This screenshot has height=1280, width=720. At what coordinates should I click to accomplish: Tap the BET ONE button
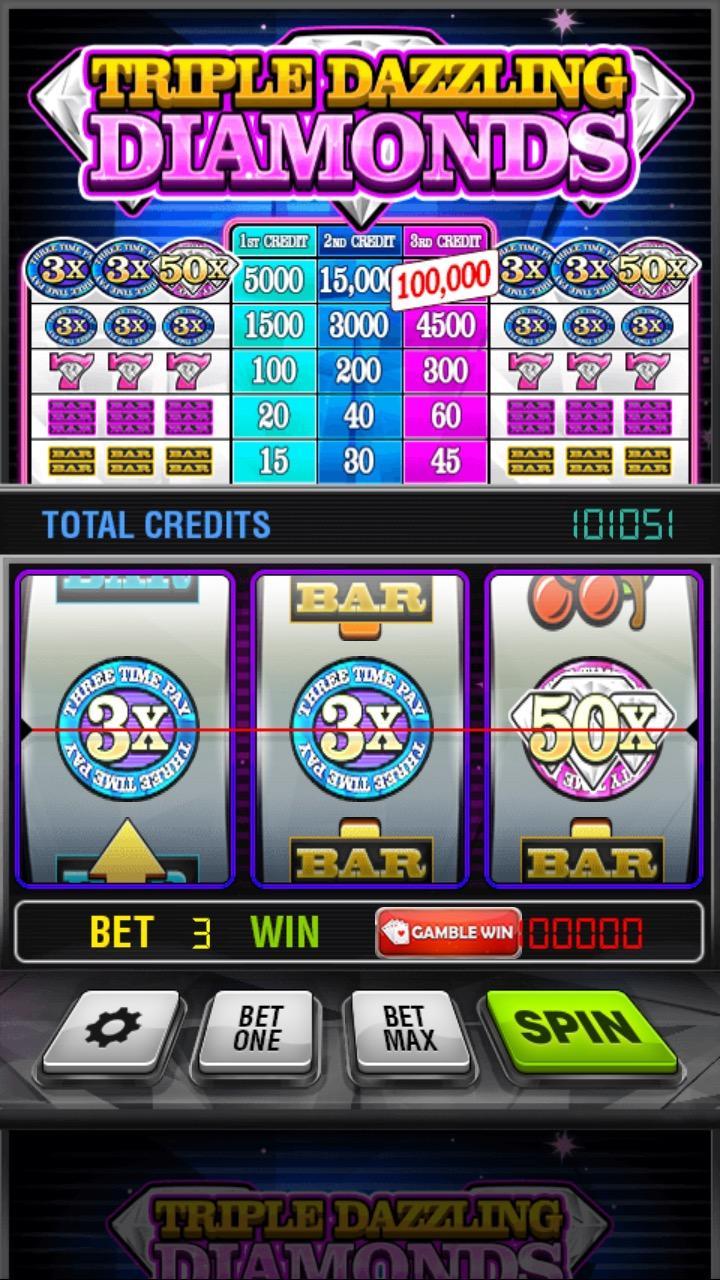[x=258, y=1031]
